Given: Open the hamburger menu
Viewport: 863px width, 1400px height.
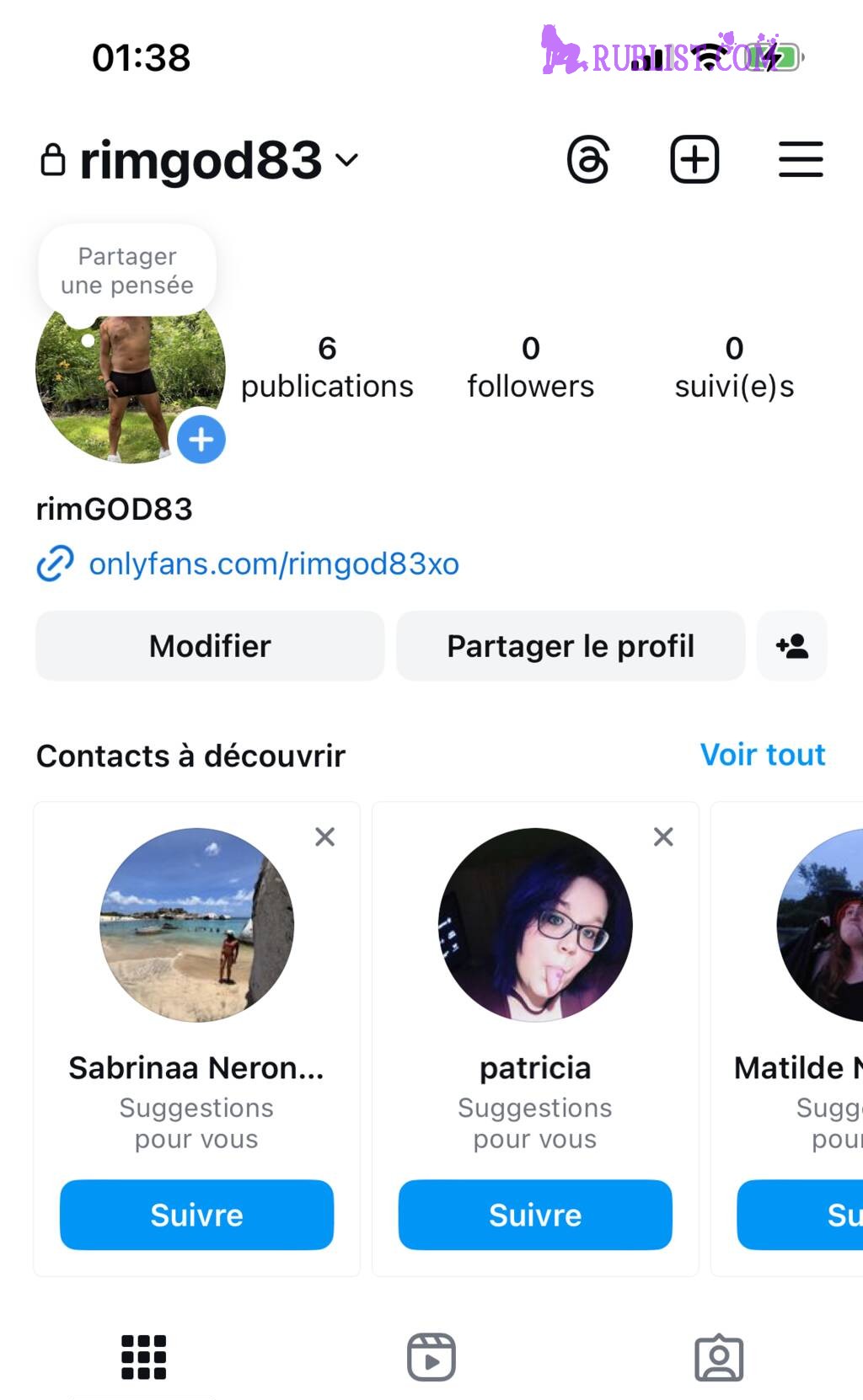Looking at the screenshot, I should tap(800, 159).
